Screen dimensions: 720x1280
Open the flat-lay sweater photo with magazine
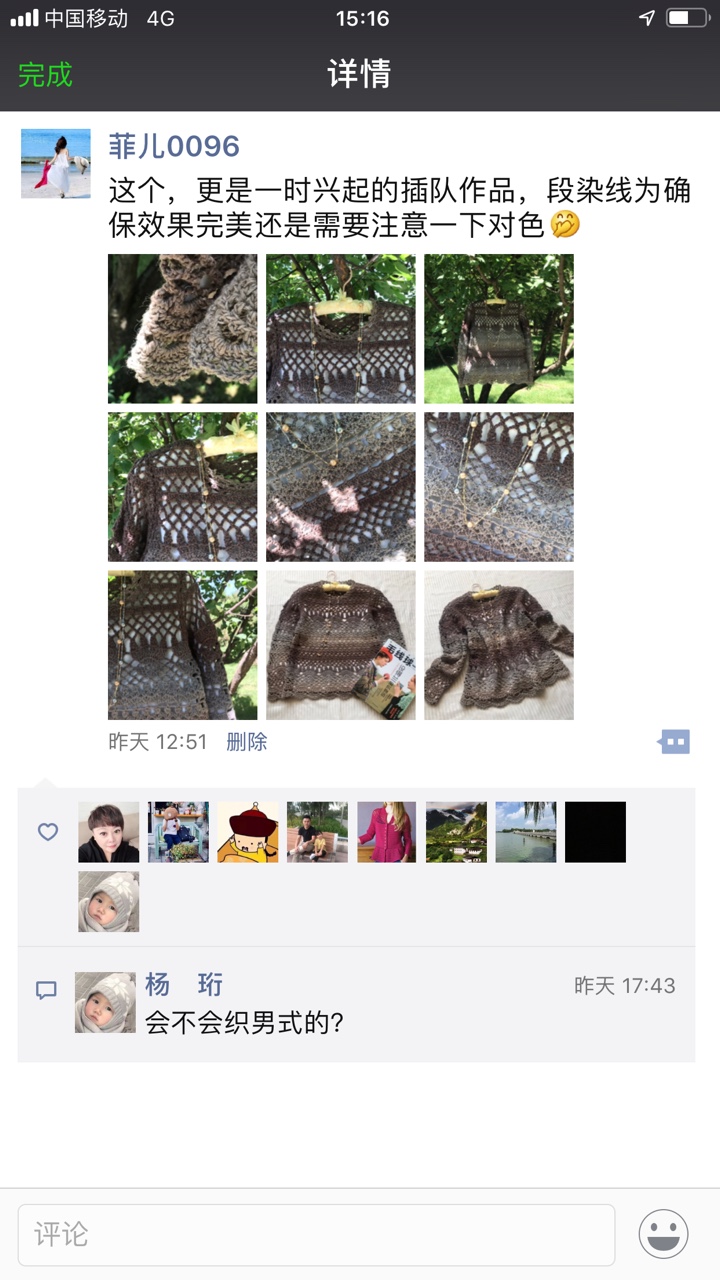tap(340, 645)
